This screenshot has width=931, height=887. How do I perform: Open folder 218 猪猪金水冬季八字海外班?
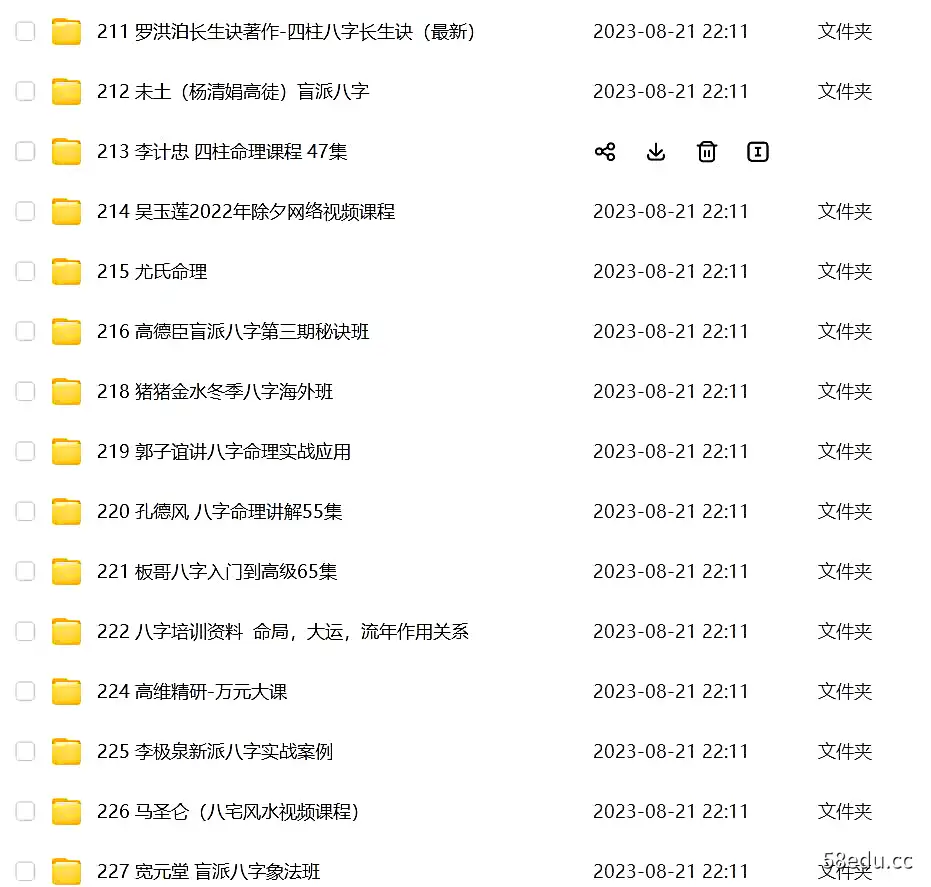tap(215, 392)
